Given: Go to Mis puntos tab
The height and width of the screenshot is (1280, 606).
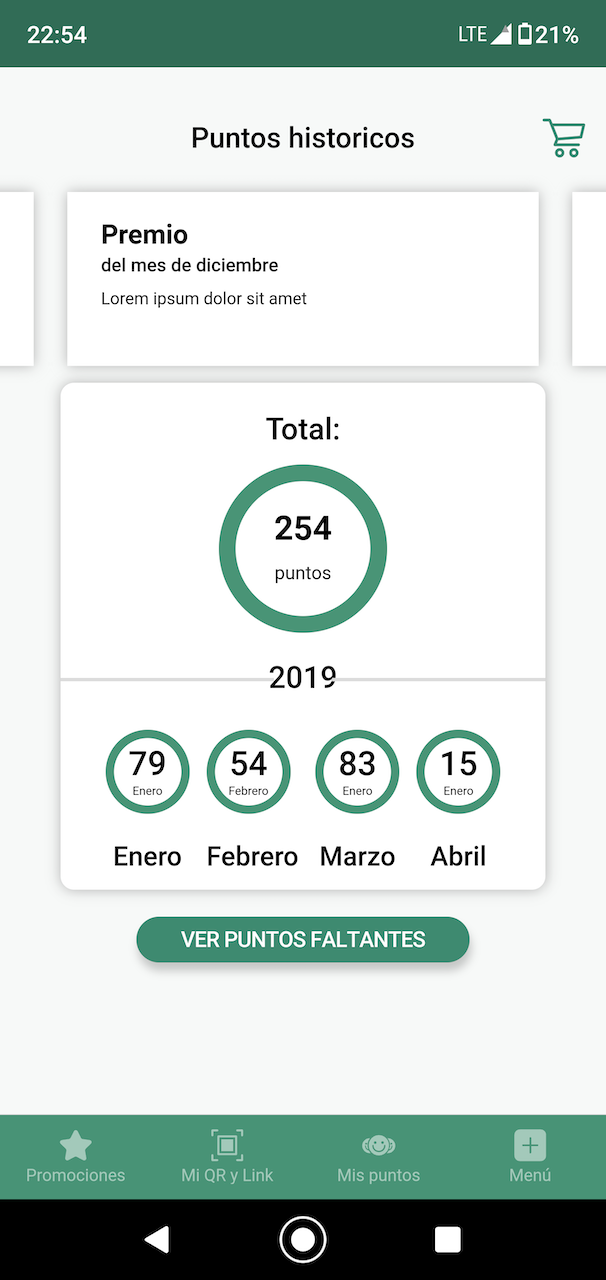Looking at the screenshot, I should pos(379,1157).
